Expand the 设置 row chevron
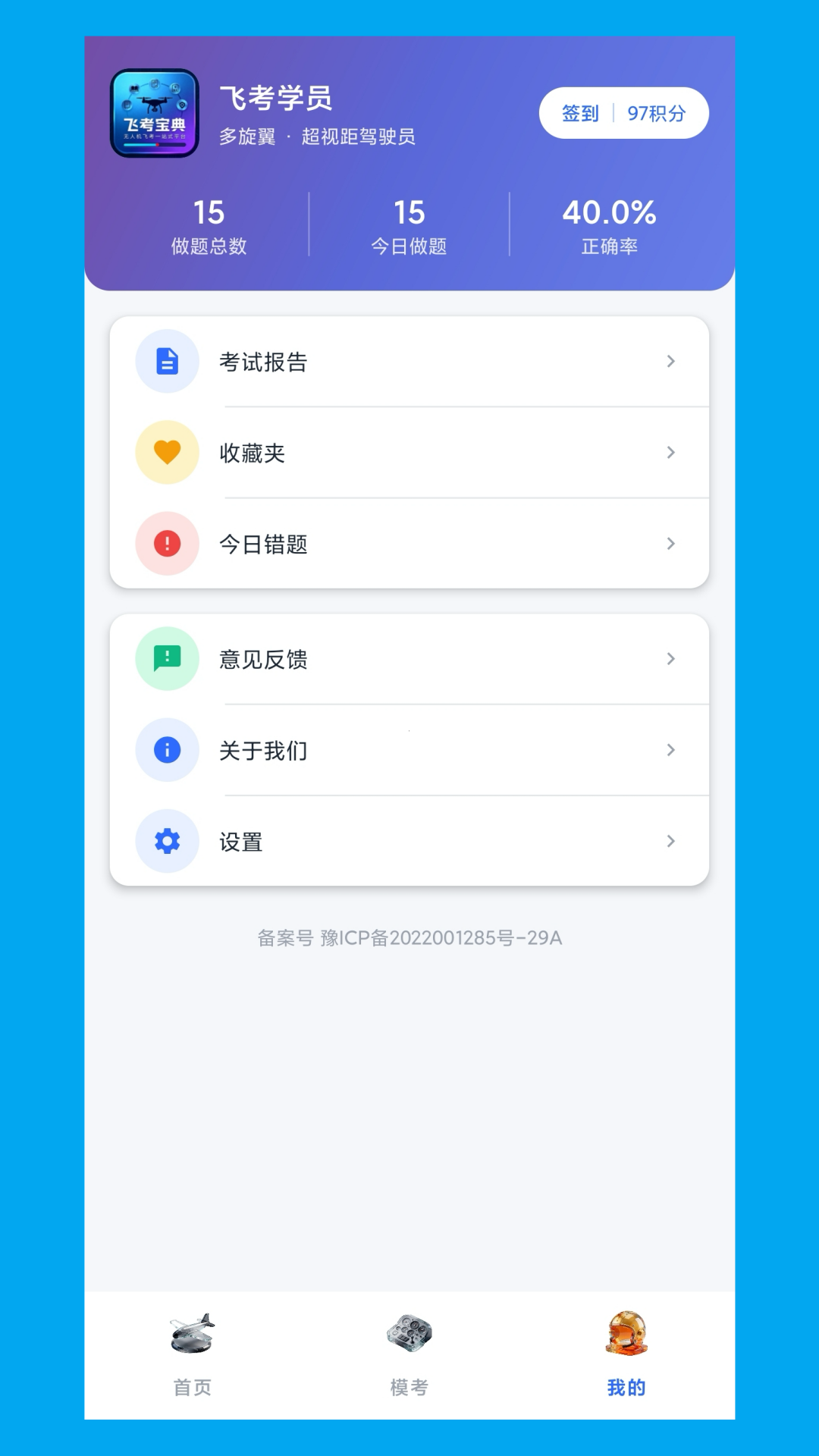 671,841
